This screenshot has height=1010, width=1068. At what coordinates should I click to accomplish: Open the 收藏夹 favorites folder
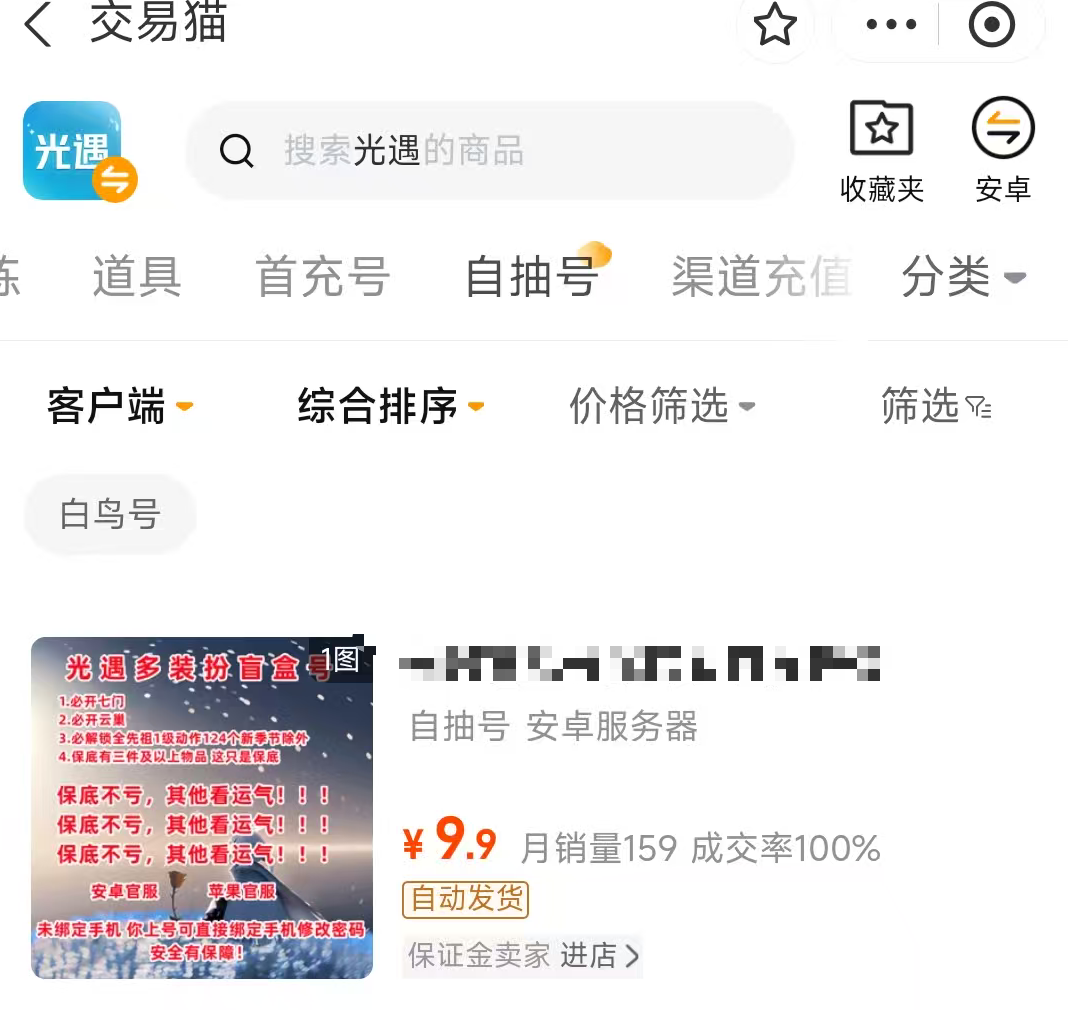(881, 150)
